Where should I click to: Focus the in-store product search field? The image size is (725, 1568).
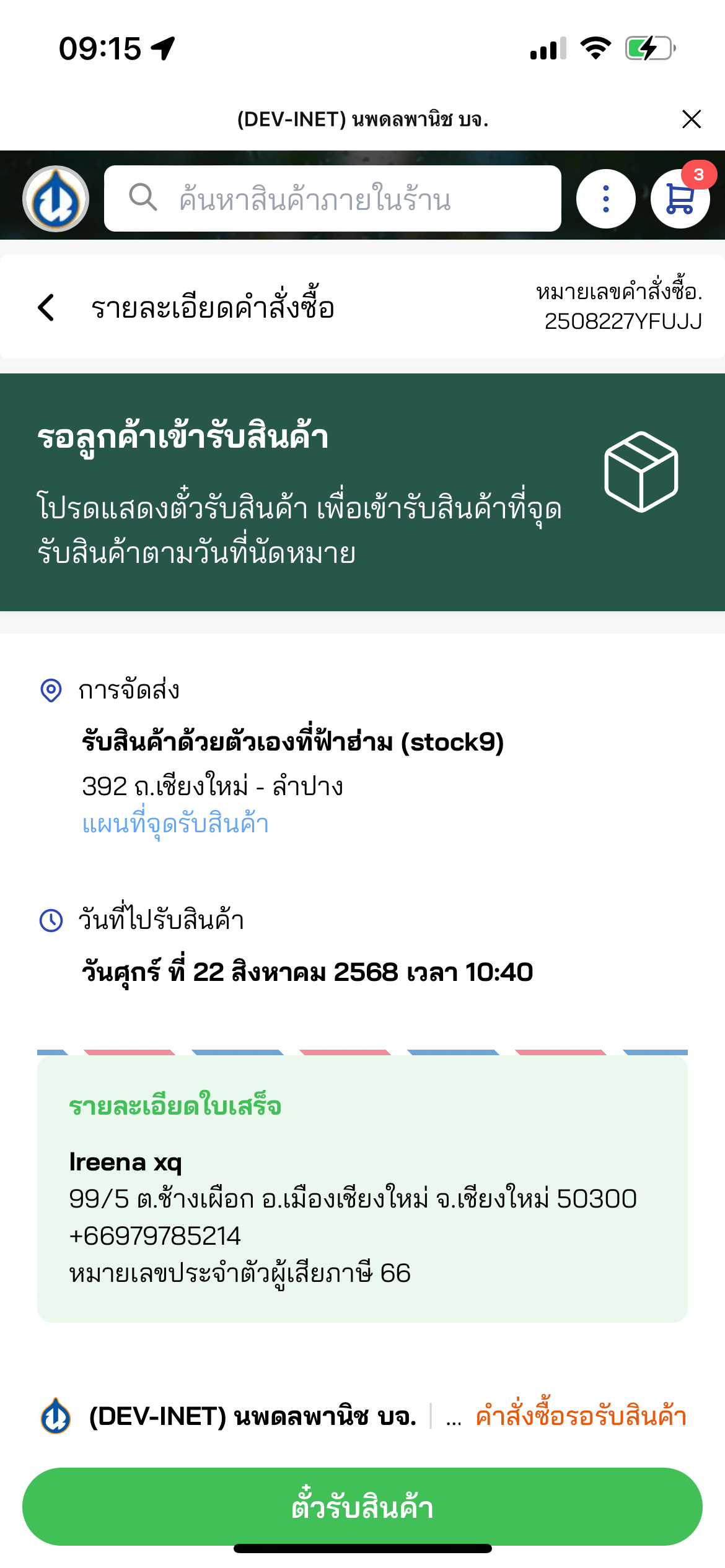pyautogui.click(x=333, y=199)
